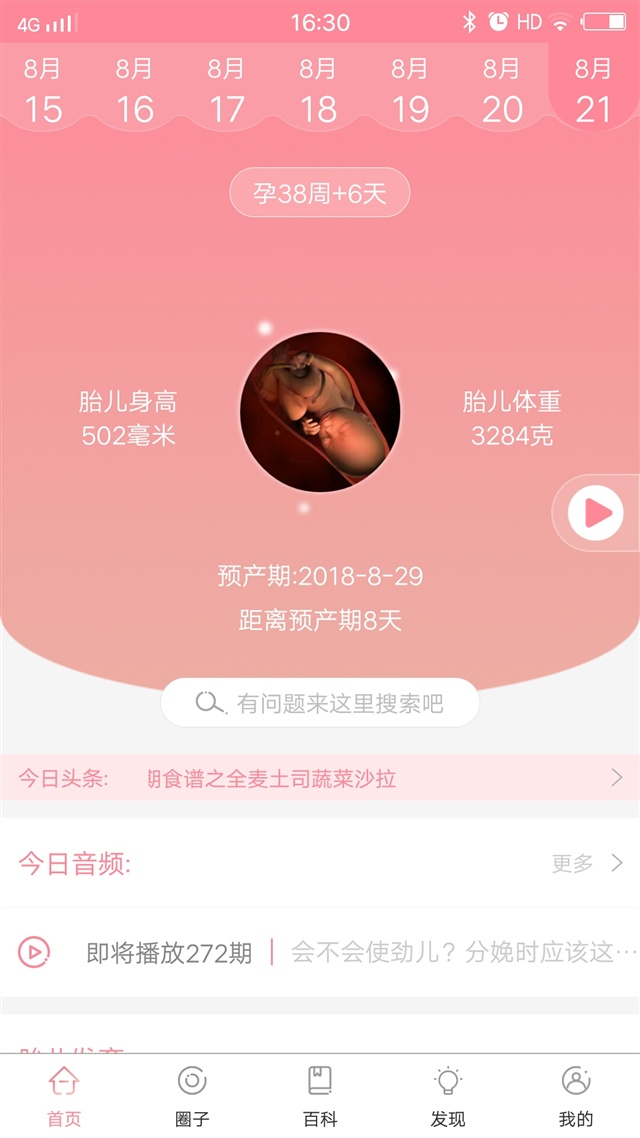
Task: View 更多 for 今日音频
Action: 587,863
